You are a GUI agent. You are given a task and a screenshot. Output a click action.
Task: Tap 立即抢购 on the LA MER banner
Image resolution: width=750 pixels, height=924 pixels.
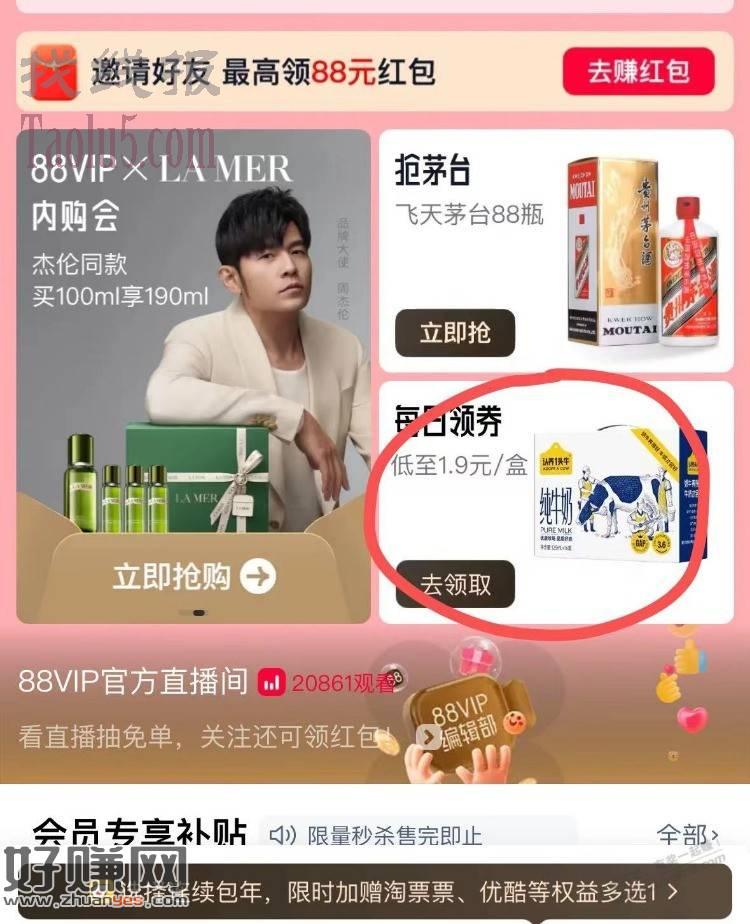(x=194, y=577)
